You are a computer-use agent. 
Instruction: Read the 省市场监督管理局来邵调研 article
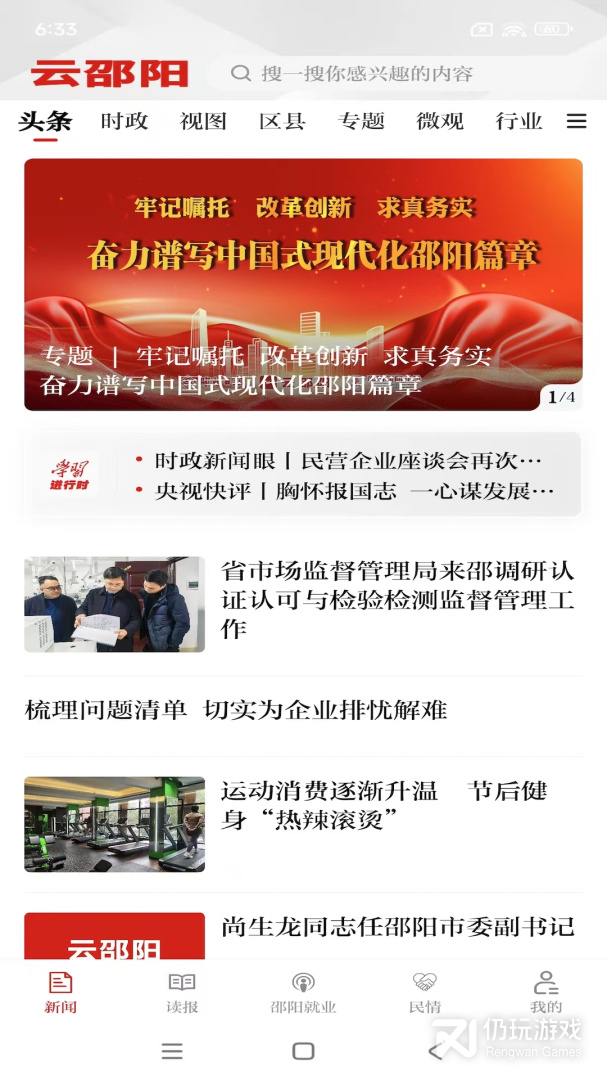pyautogui.click(x=397, y=600)
